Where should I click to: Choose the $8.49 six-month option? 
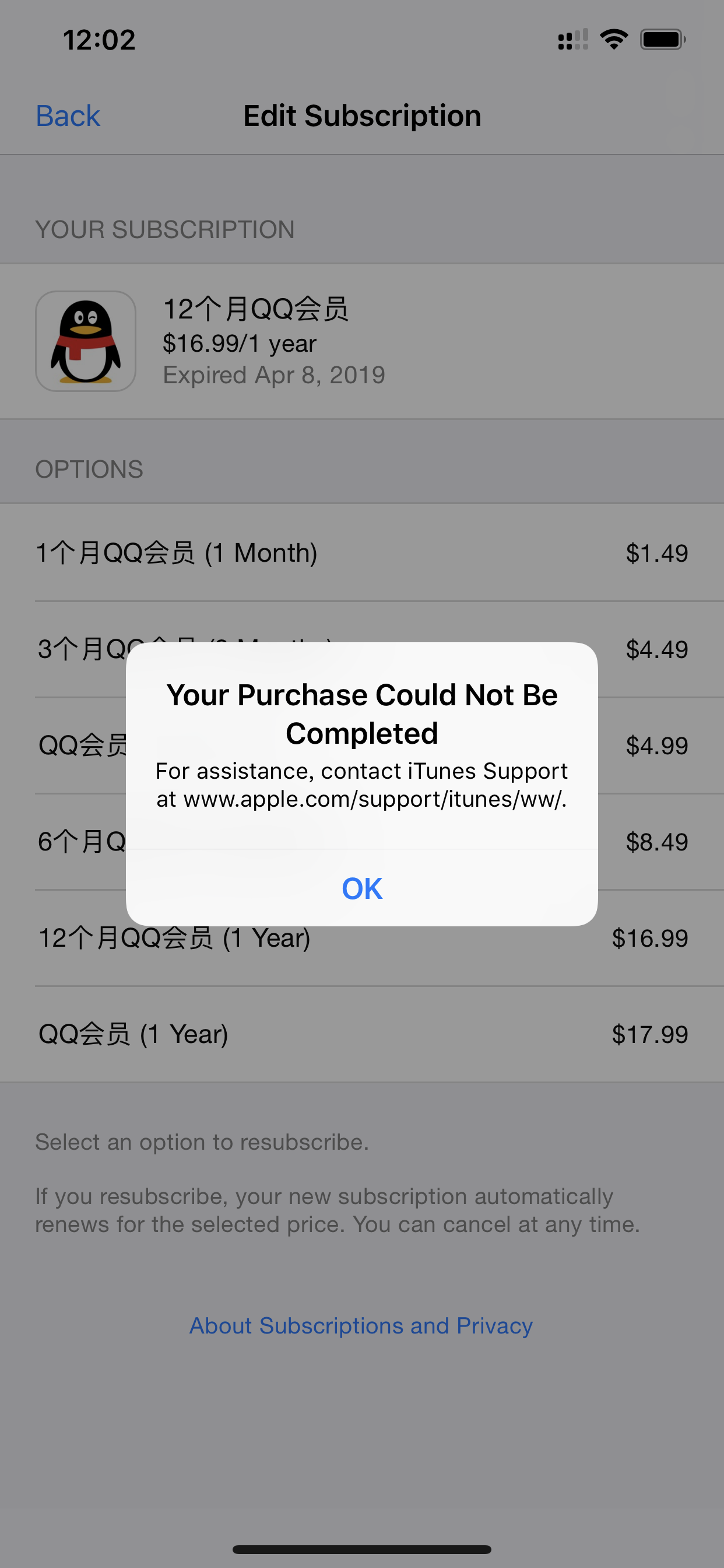click(x=656, y=842)
